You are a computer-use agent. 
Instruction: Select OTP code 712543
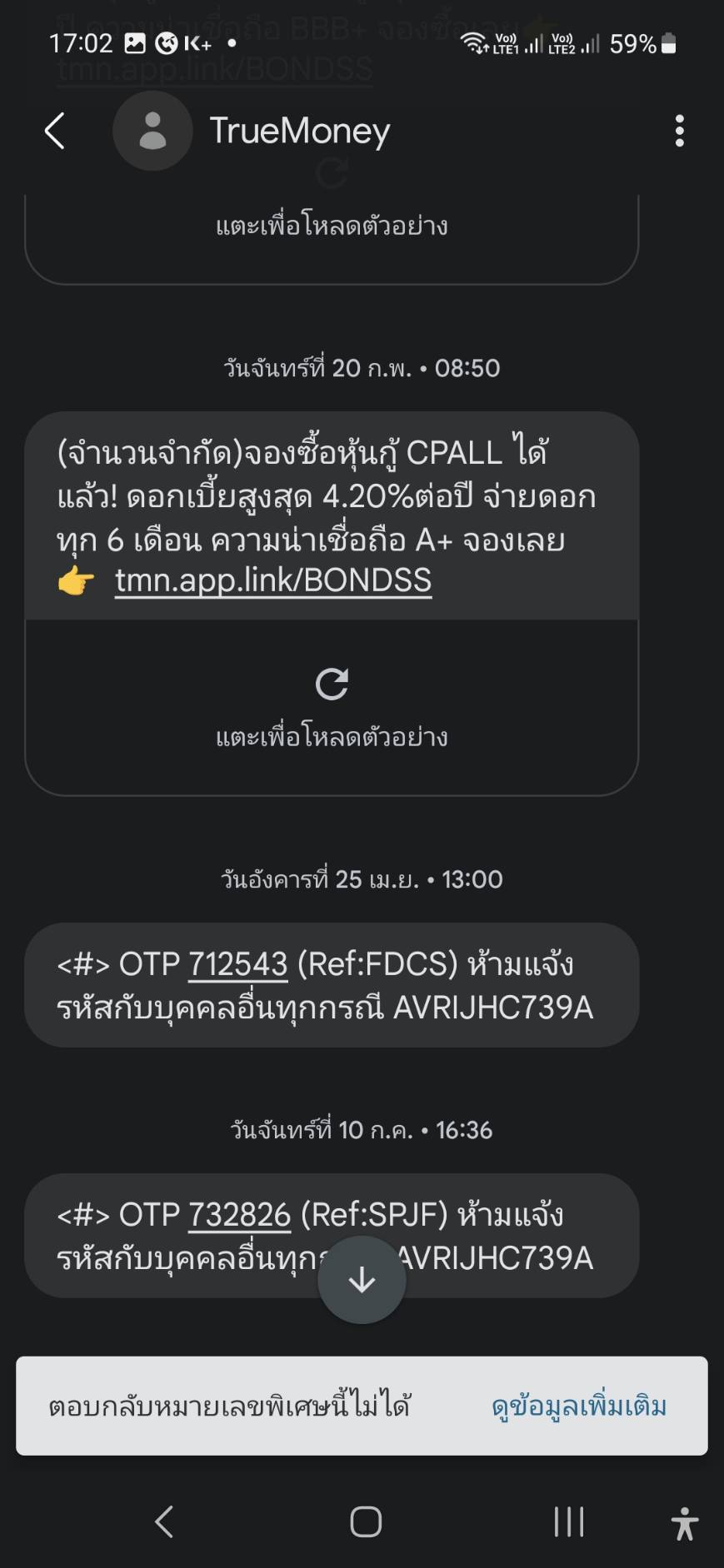pos(238,964)
